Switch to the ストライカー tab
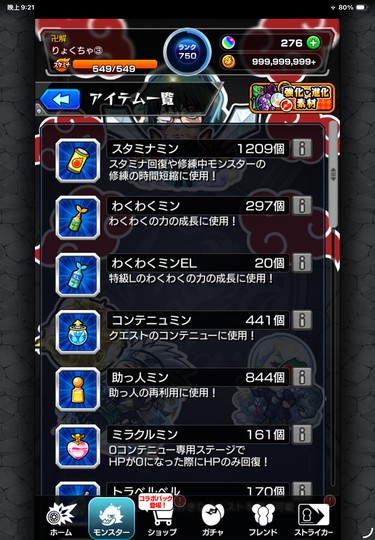This screenshot has height=540, width=375. (313, 519)
